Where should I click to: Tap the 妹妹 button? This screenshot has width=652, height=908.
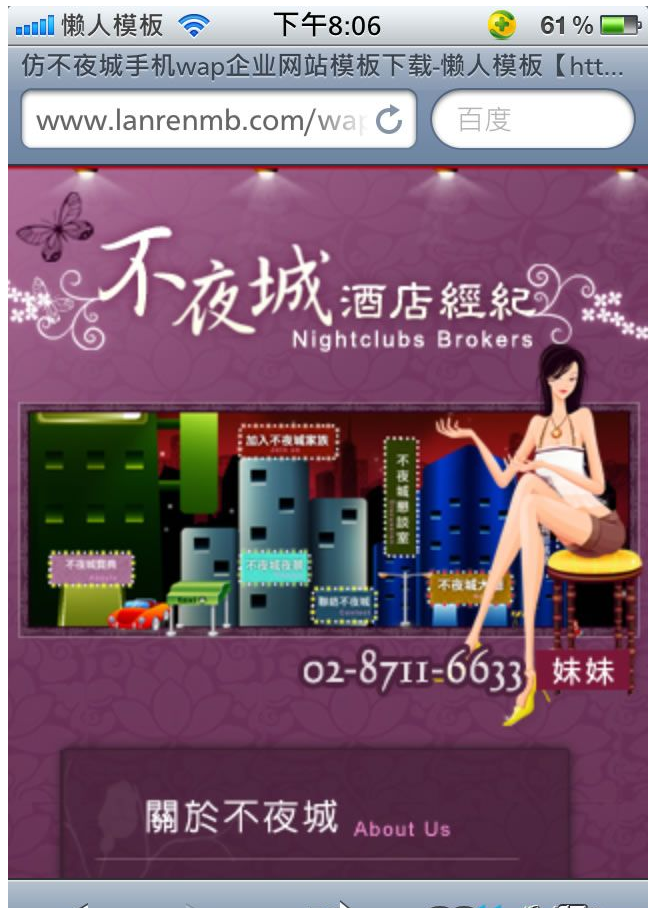(584, 671)
